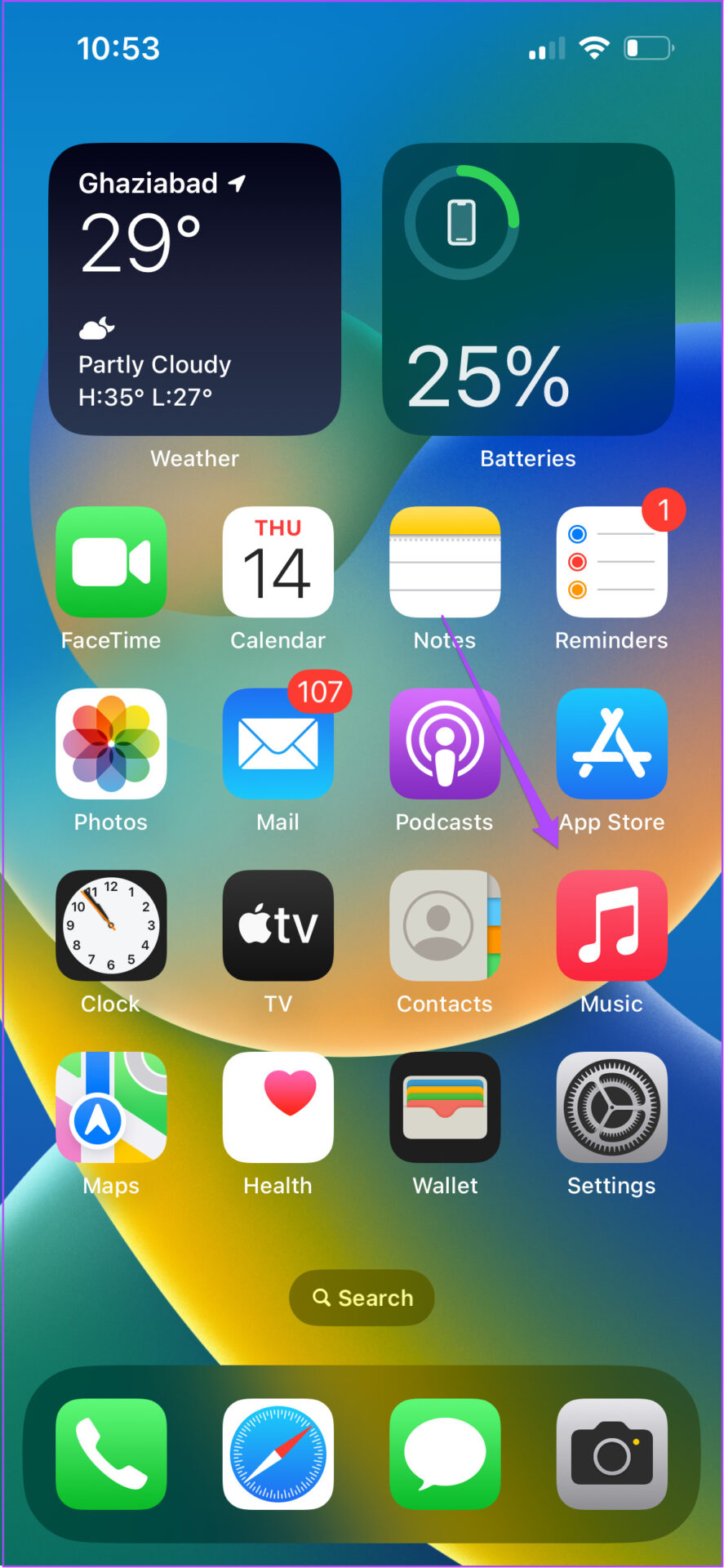This screenshot has width=724, height=1568.
Task: Open the Calendar app
Action: (x=278, y=562)
